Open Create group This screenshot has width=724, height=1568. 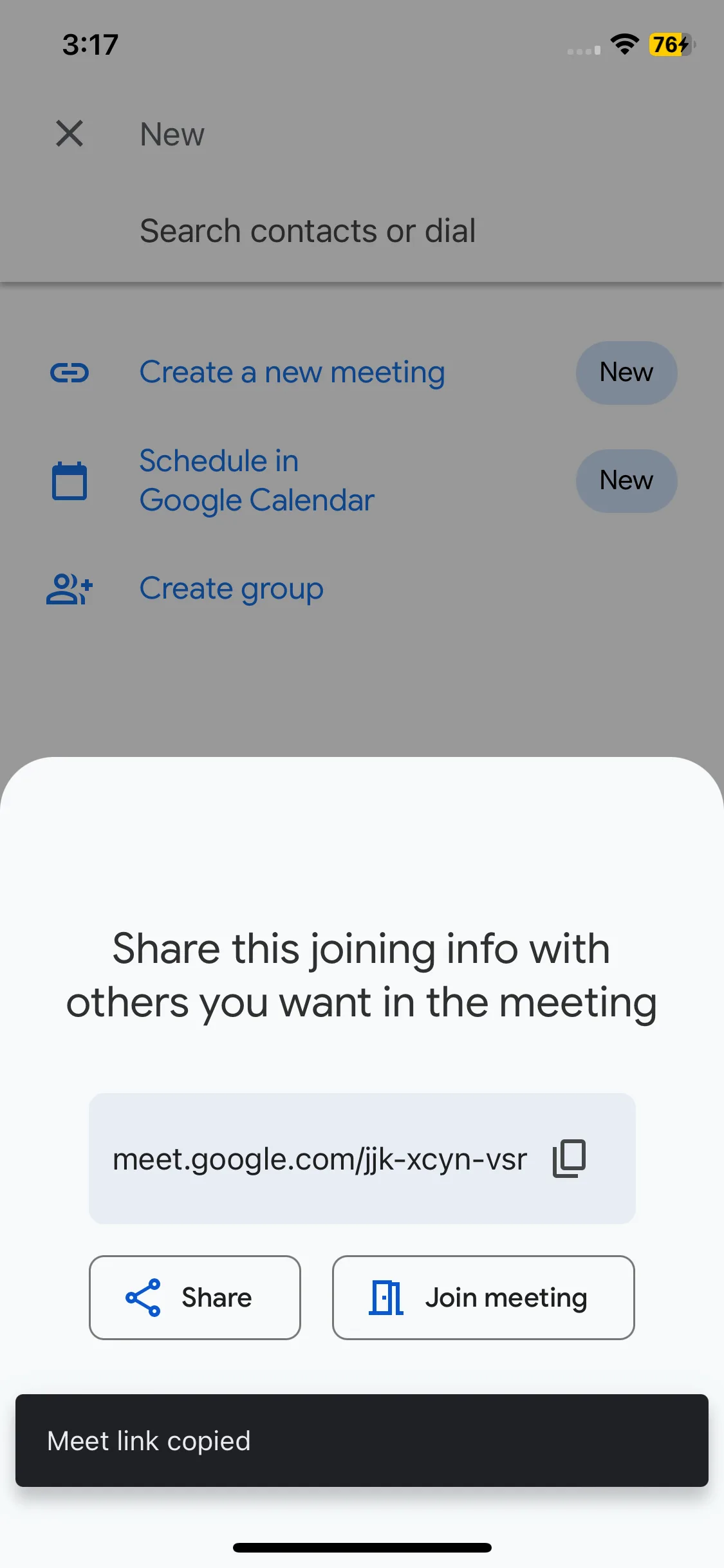click(x=232, y=589)
